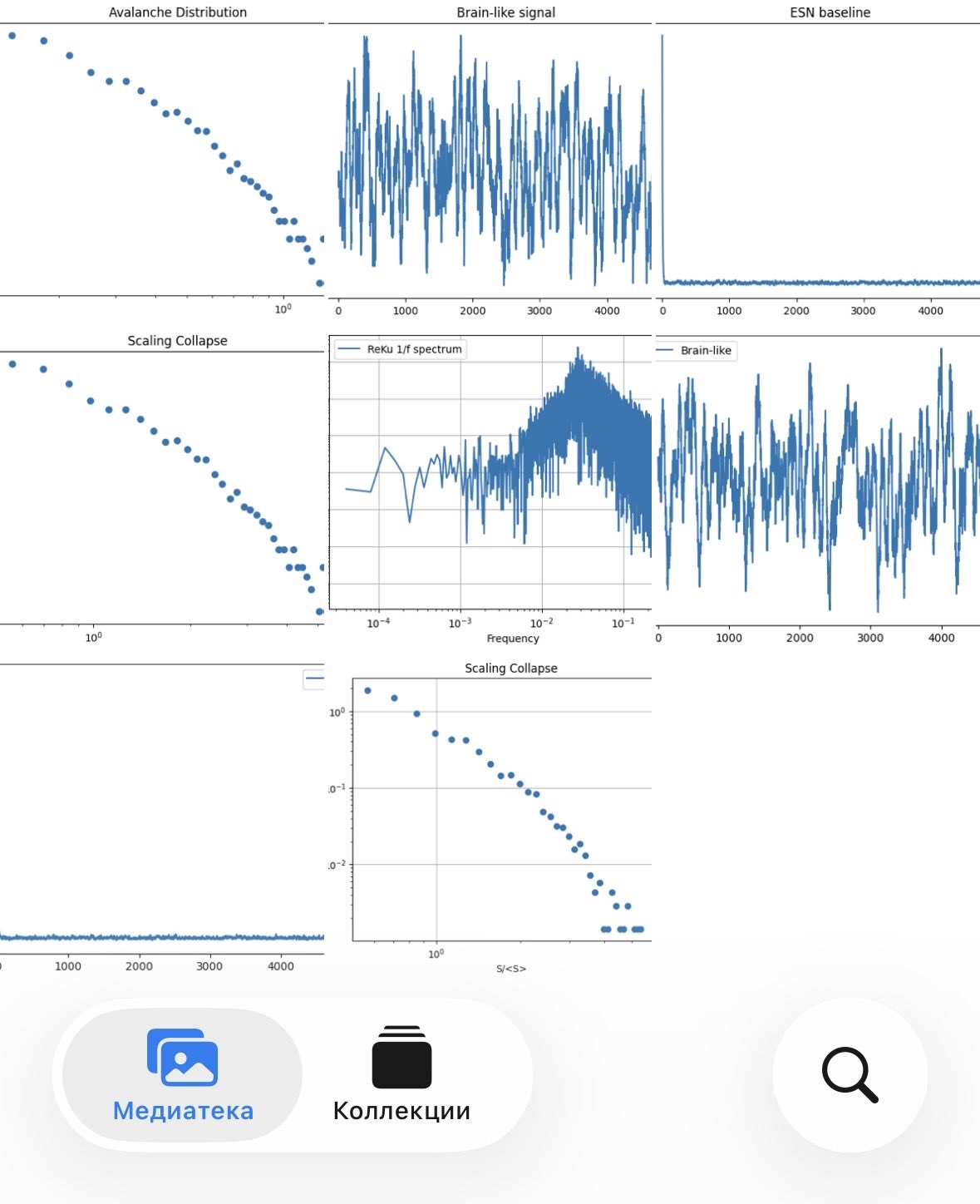
Task: Switch to the Коллекции tab
Action: [x=401, y=1076]
